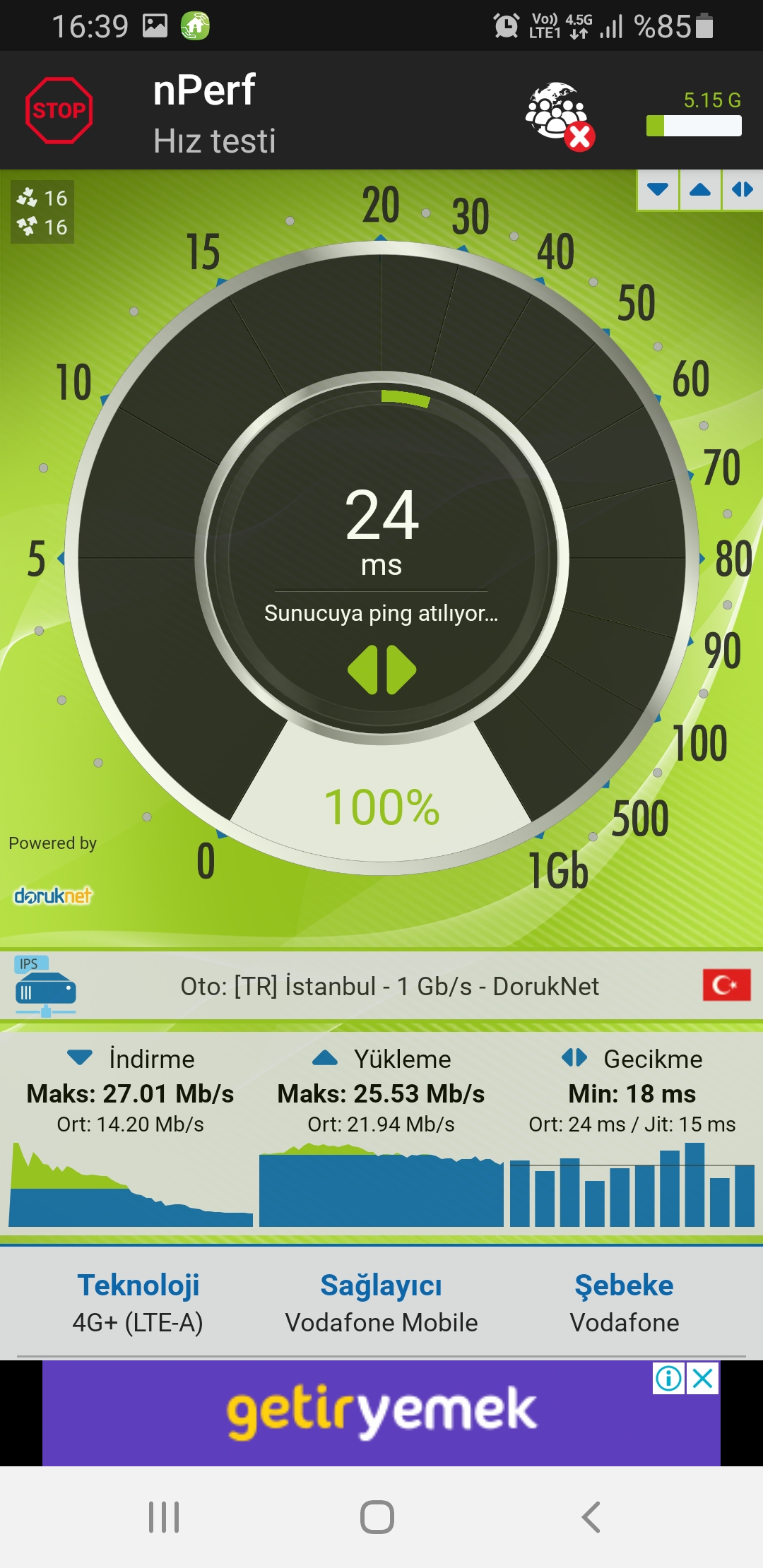The height and width of the screenshot is (1568, 763).
Task: Go back with the system back button
Action: [591, 1517]
